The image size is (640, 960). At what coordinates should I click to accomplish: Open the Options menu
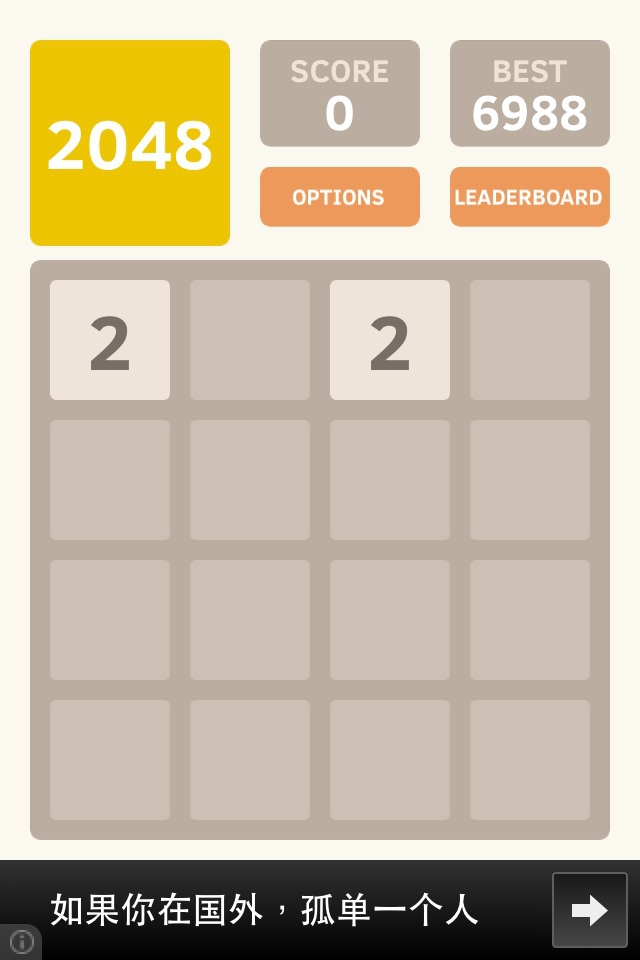pos(339,197)
